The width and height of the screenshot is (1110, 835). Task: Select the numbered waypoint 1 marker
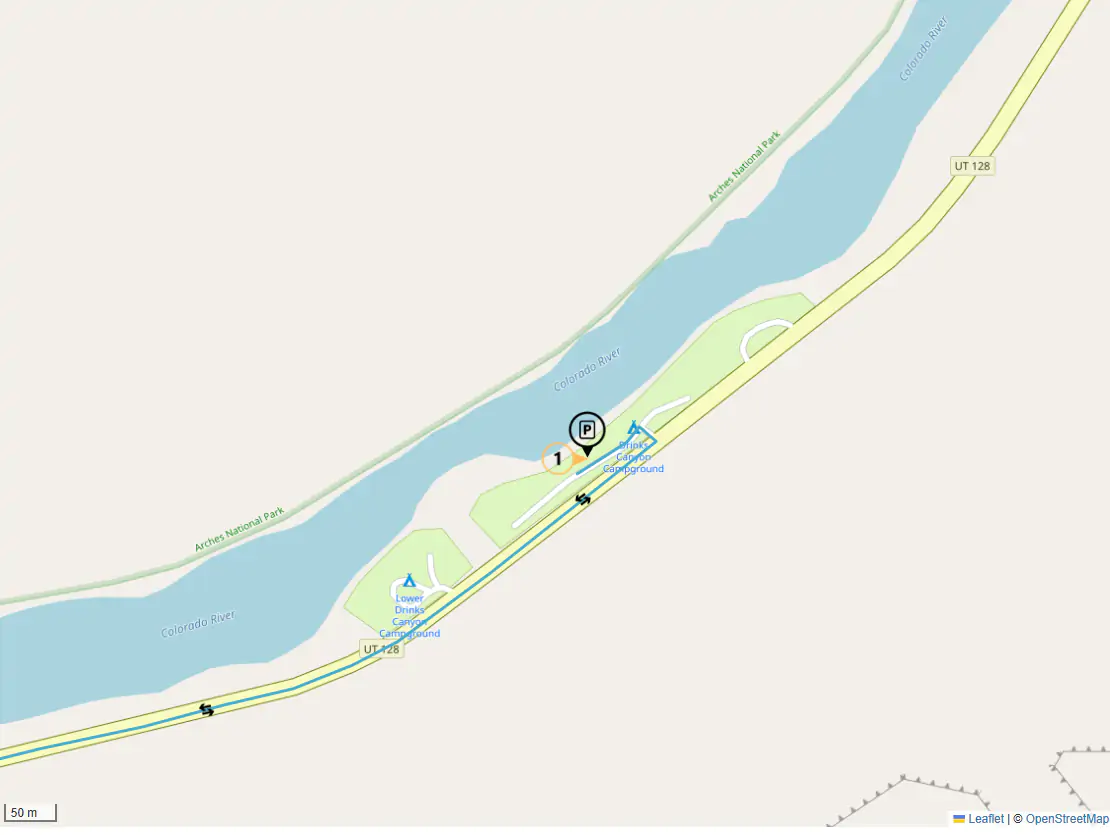tap(558, 459)
